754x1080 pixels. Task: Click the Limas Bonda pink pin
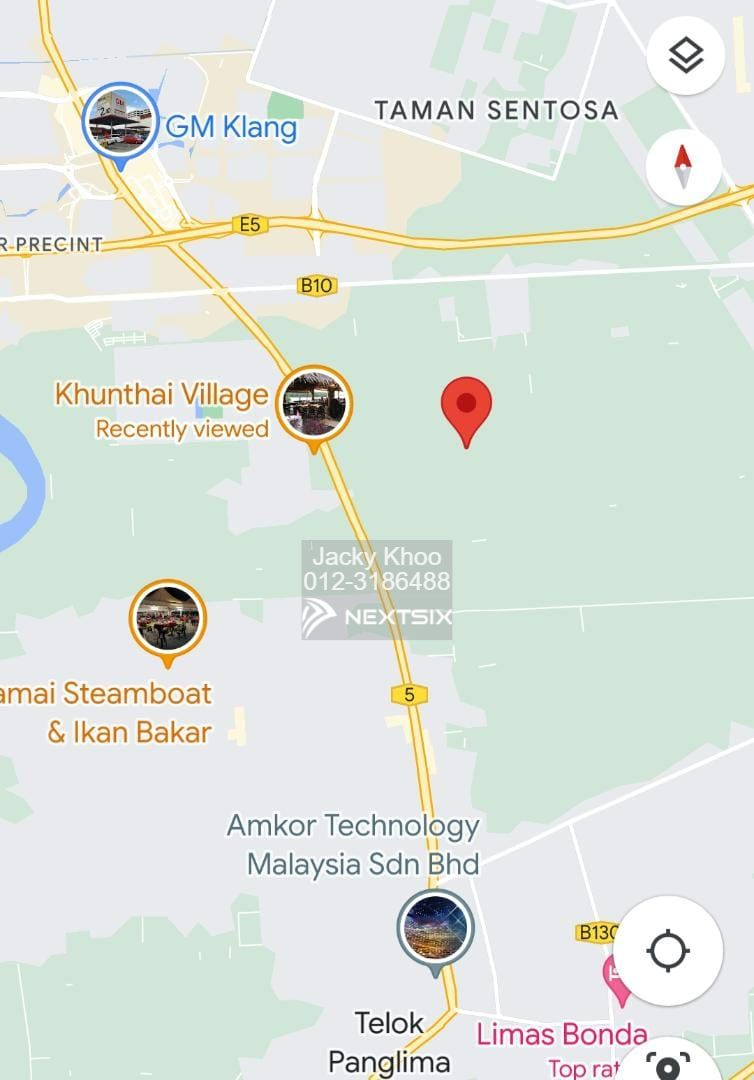click(611, 975)
